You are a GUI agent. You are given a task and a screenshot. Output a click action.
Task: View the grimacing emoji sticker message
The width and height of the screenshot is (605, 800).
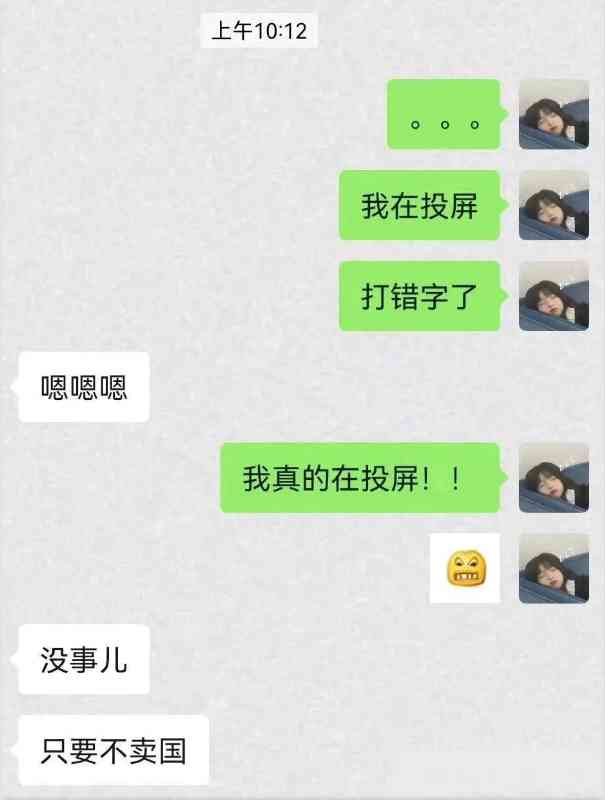click(x=464, y=568)
